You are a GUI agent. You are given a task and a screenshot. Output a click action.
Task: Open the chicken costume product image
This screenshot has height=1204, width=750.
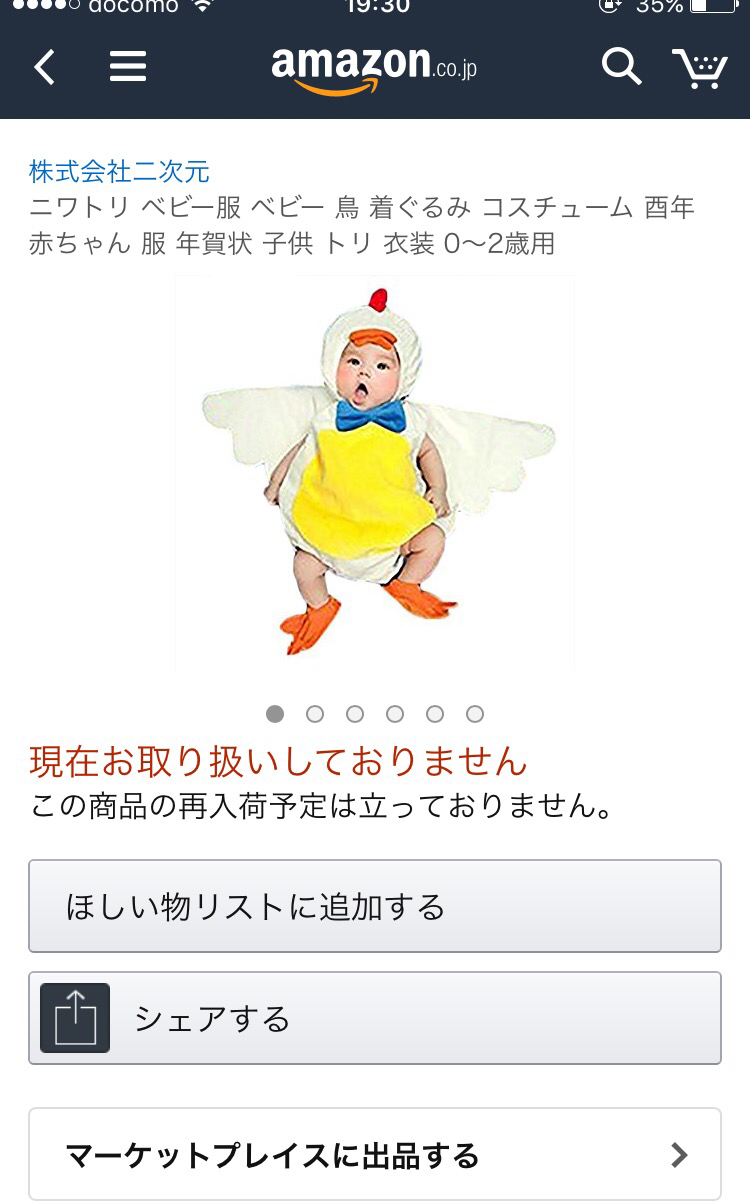point(375,470)
